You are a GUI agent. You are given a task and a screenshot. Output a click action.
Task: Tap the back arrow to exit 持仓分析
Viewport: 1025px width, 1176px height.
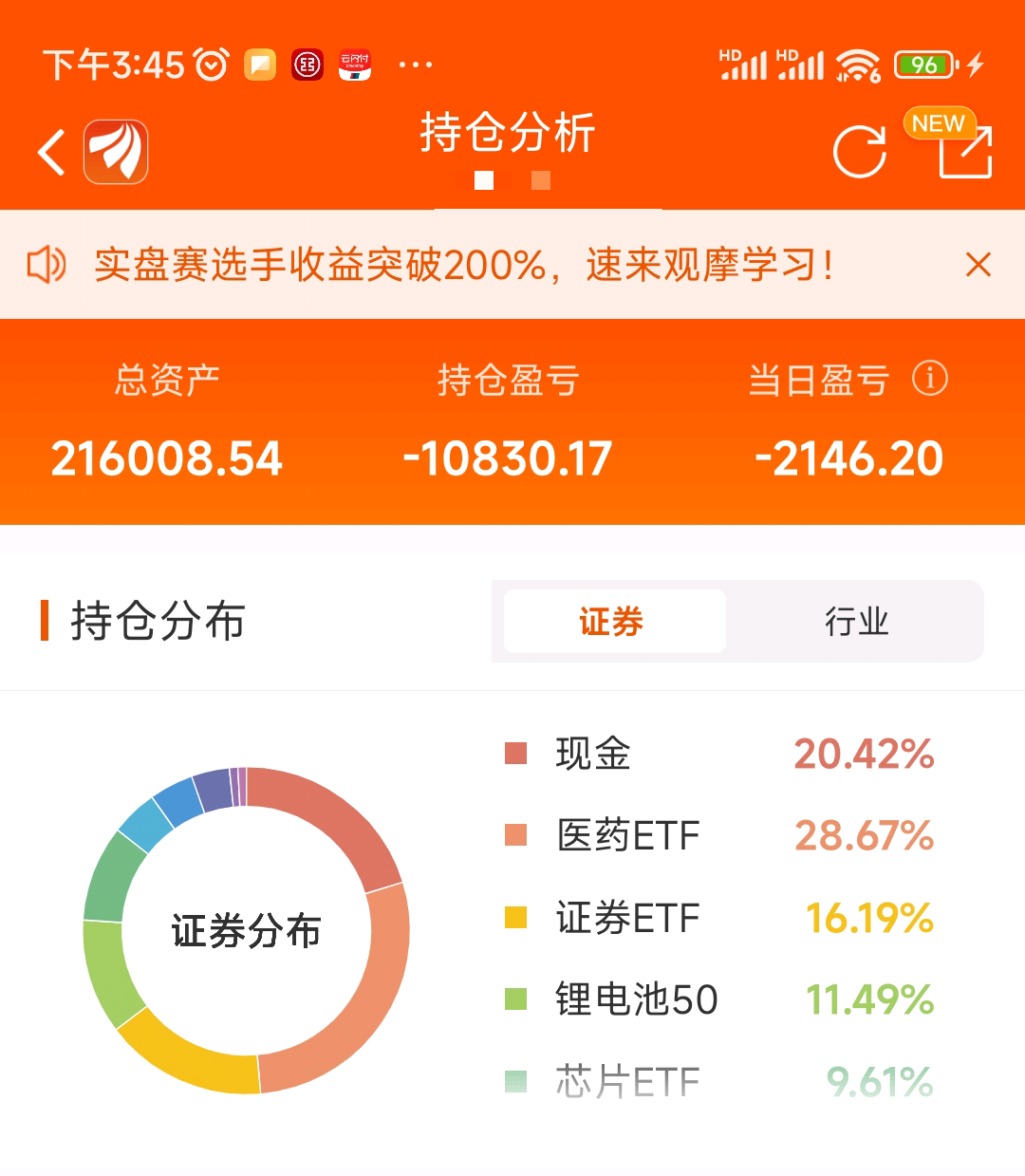(x=49, y=150)
